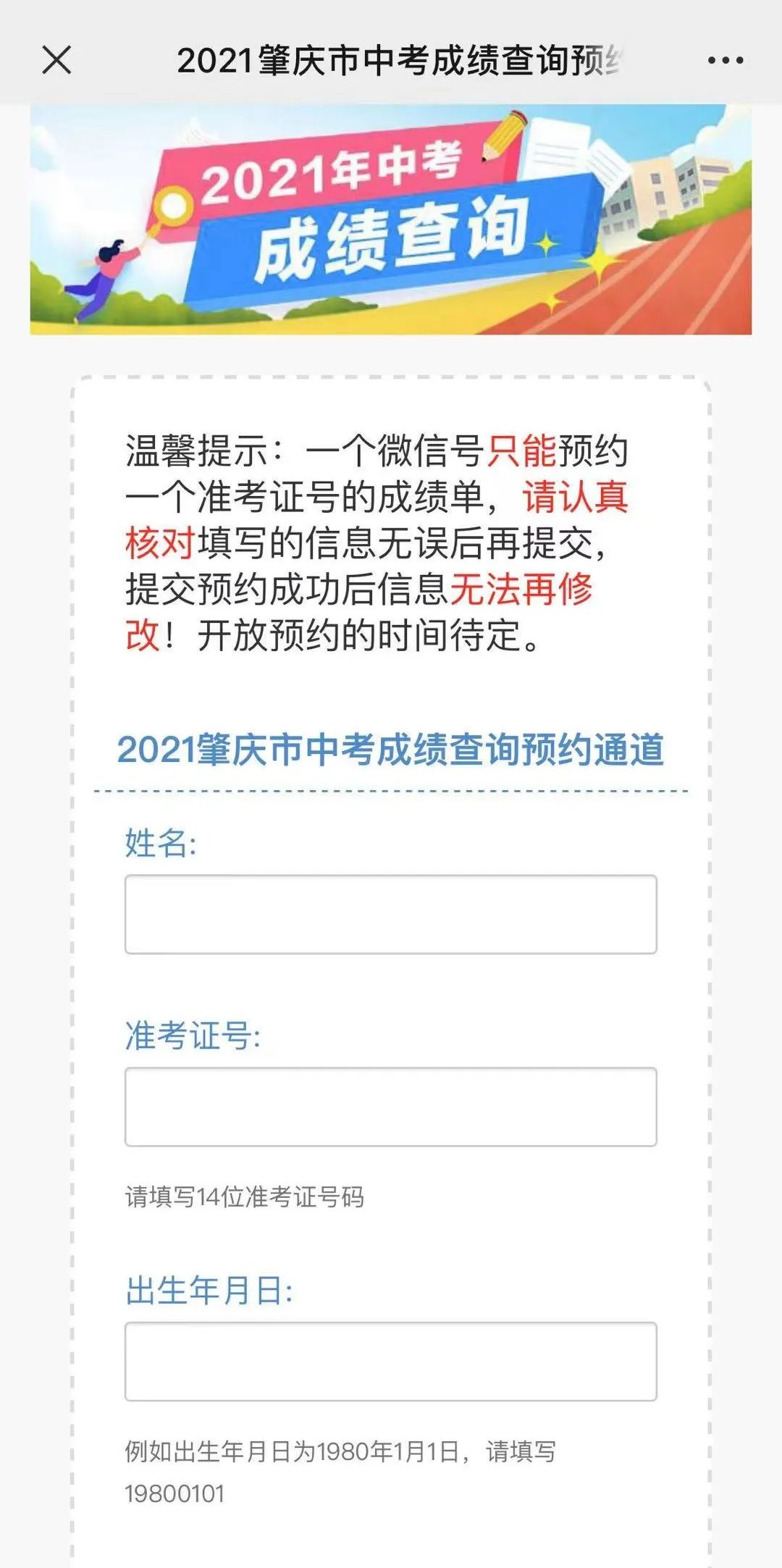This screenshot has height=1568, width=782.
Task: Select the 出生年月日 birth date field
Action: point(391,1362)
